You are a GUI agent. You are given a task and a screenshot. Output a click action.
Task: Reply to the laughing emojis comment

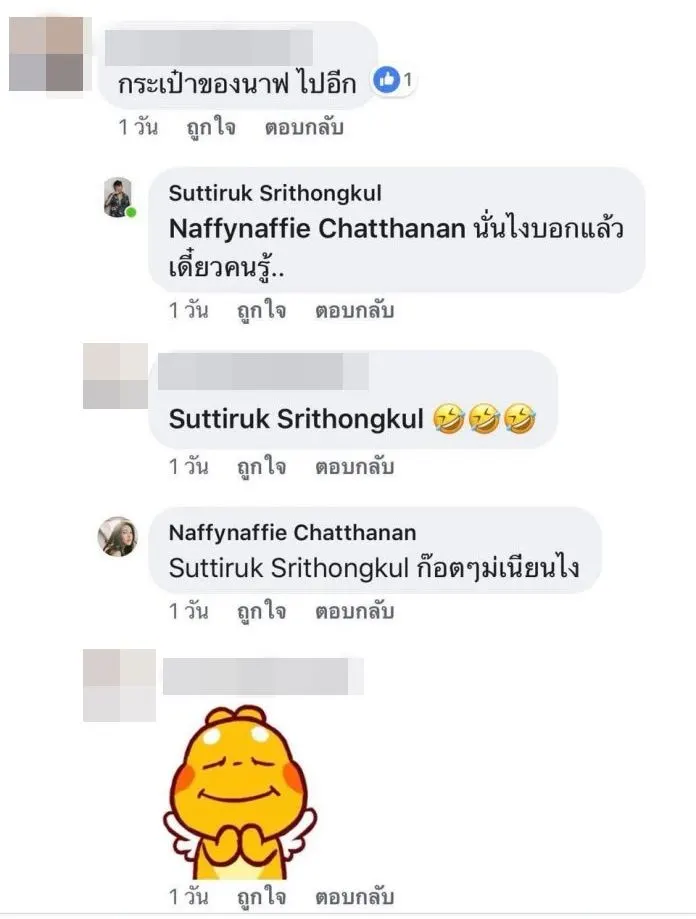pos(355,466)
